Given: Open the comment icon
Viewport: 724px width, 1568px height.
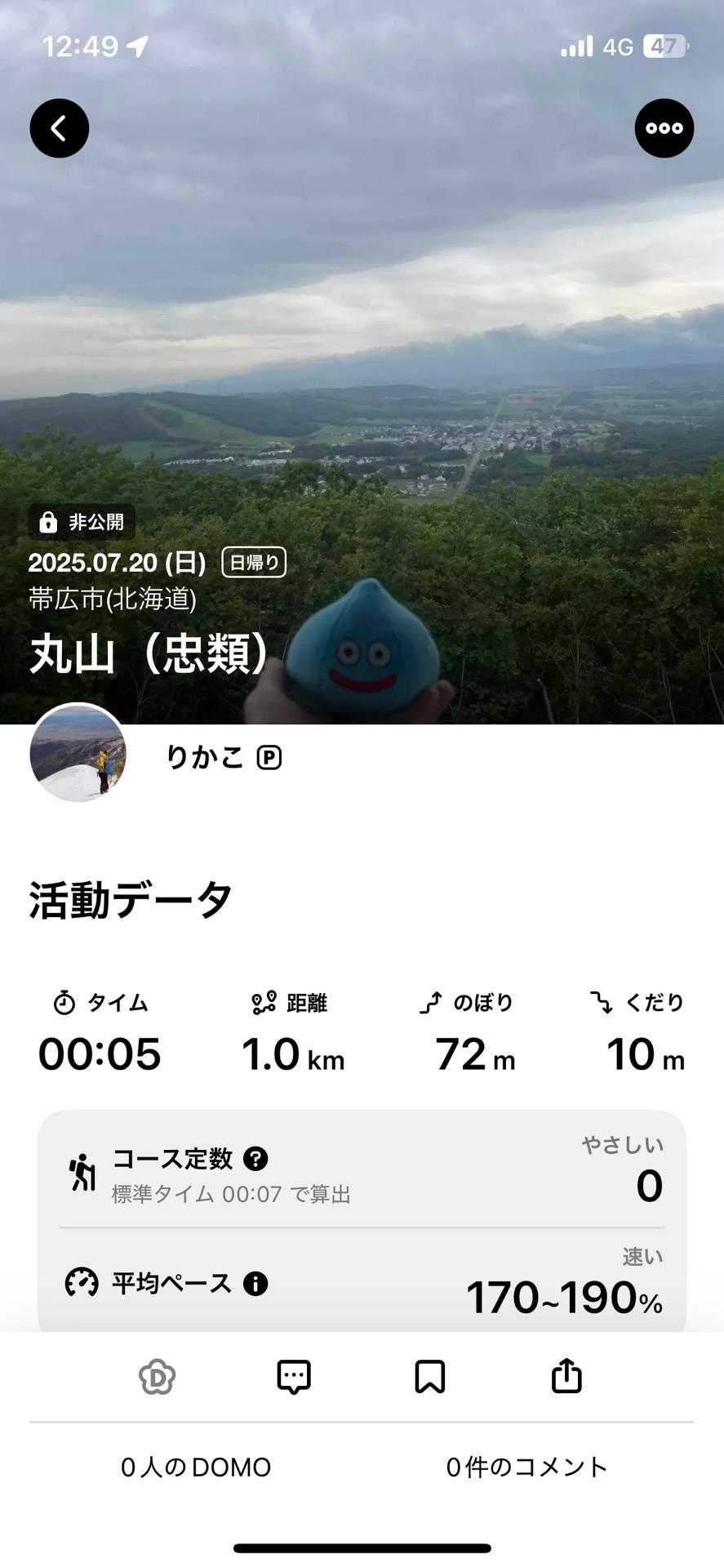Looking at the screenshot, I should coord(294,1377).
